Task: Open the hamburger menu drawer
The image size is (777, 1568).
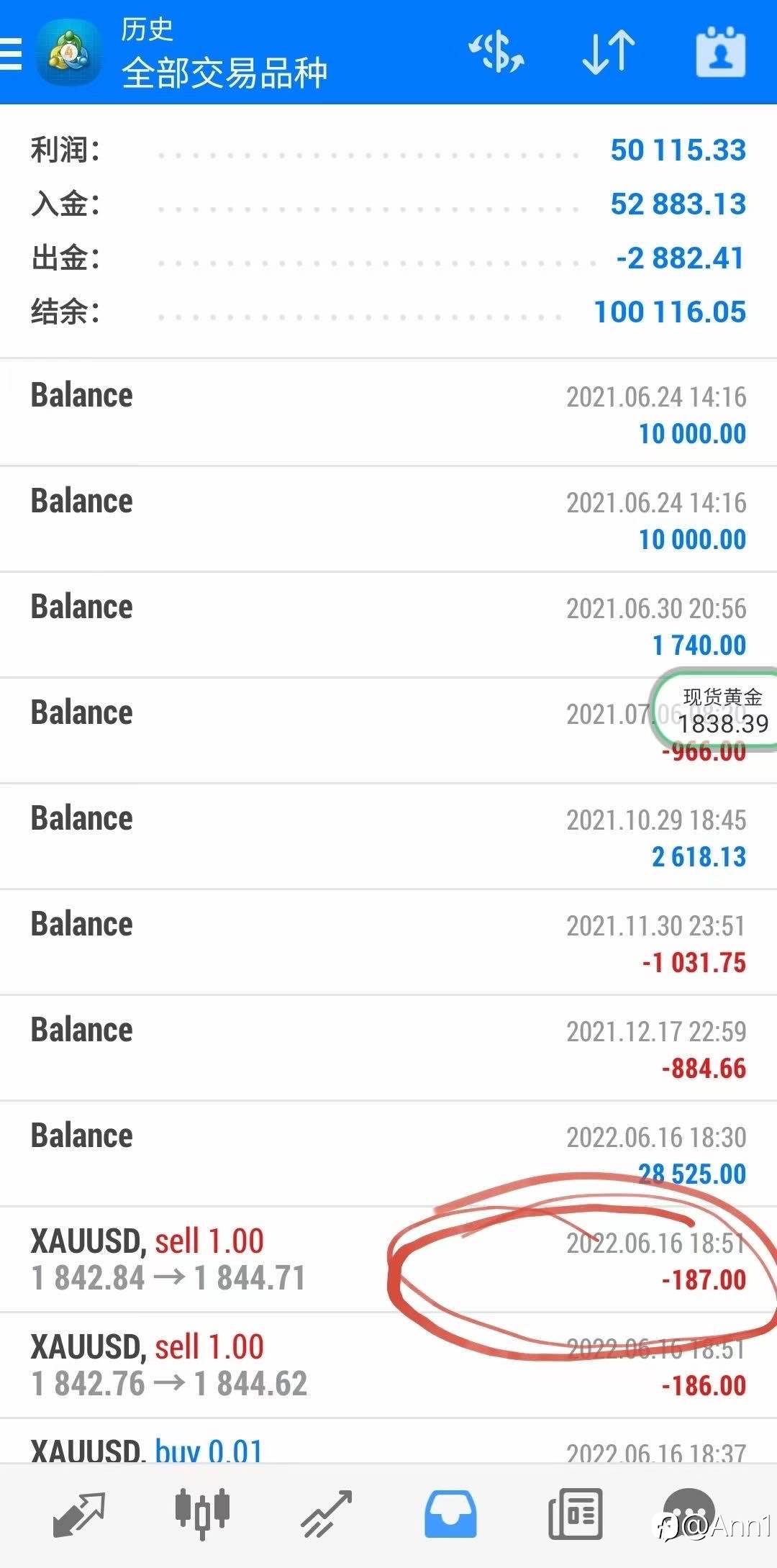Action: point(12,53)
